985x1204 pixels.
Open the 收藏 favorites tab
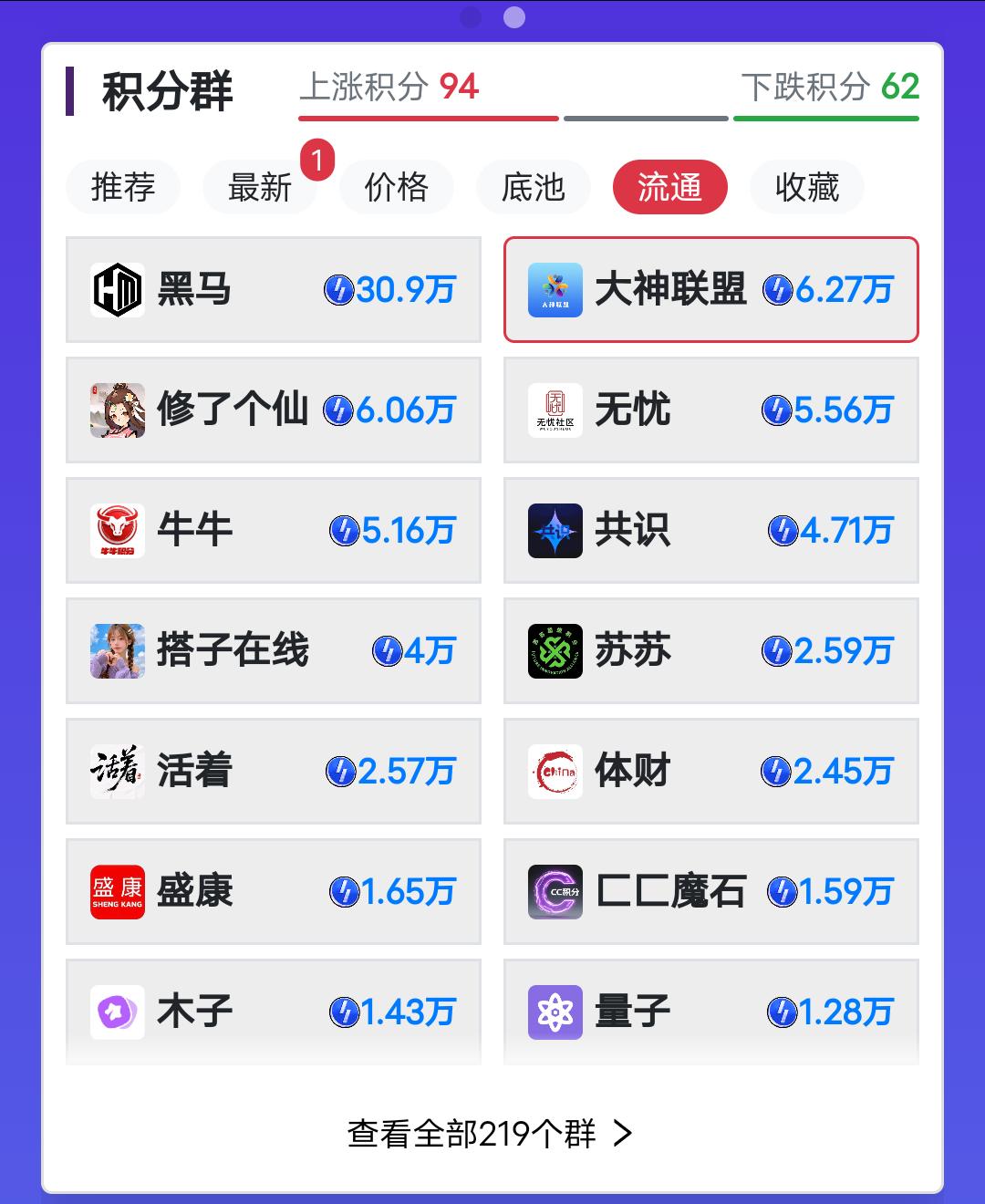click(806, 186)
